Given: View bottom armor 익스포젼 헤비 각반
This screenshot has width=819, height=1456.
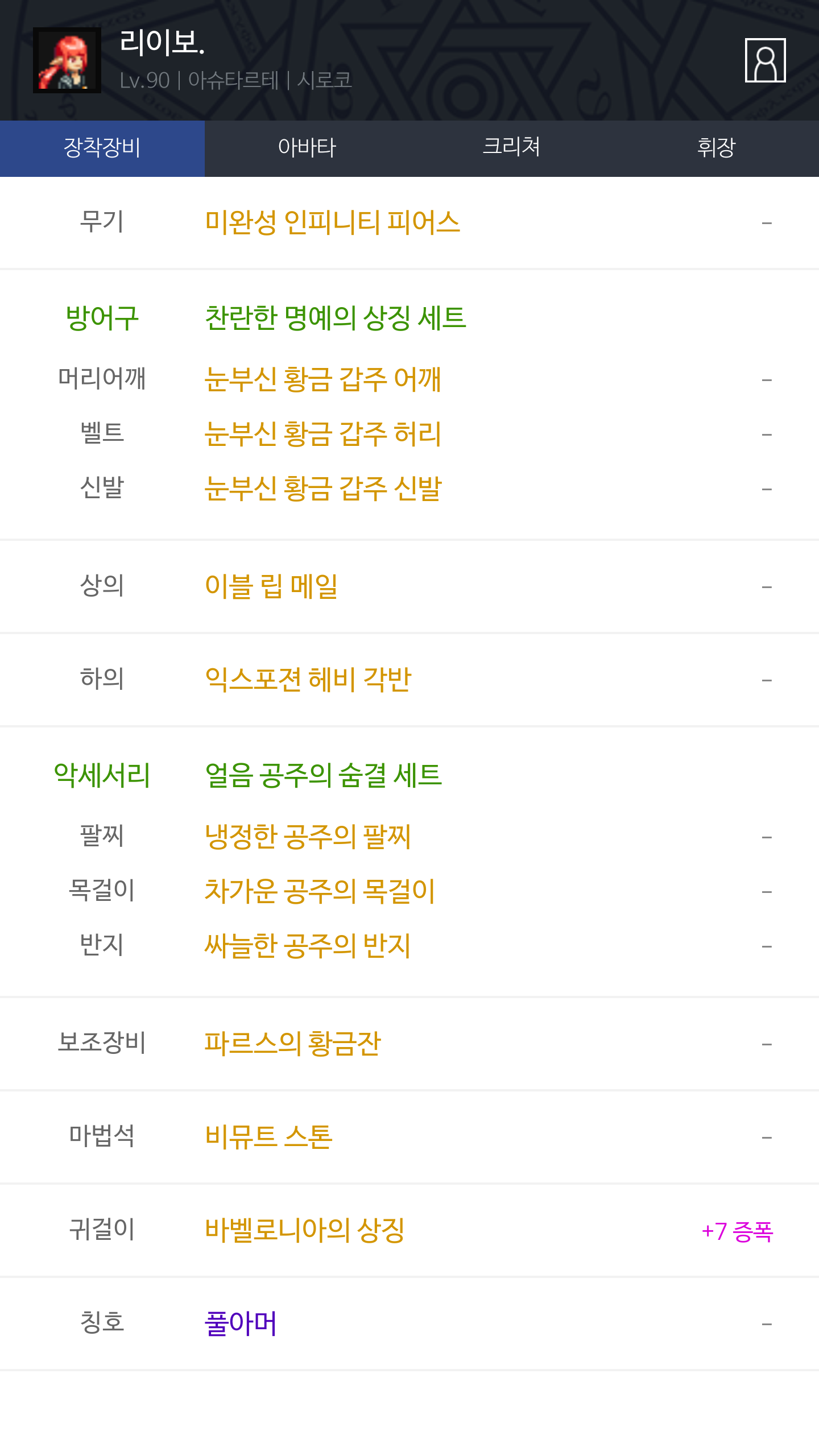Looking at the screenshot, I should [x=308, y=680].
